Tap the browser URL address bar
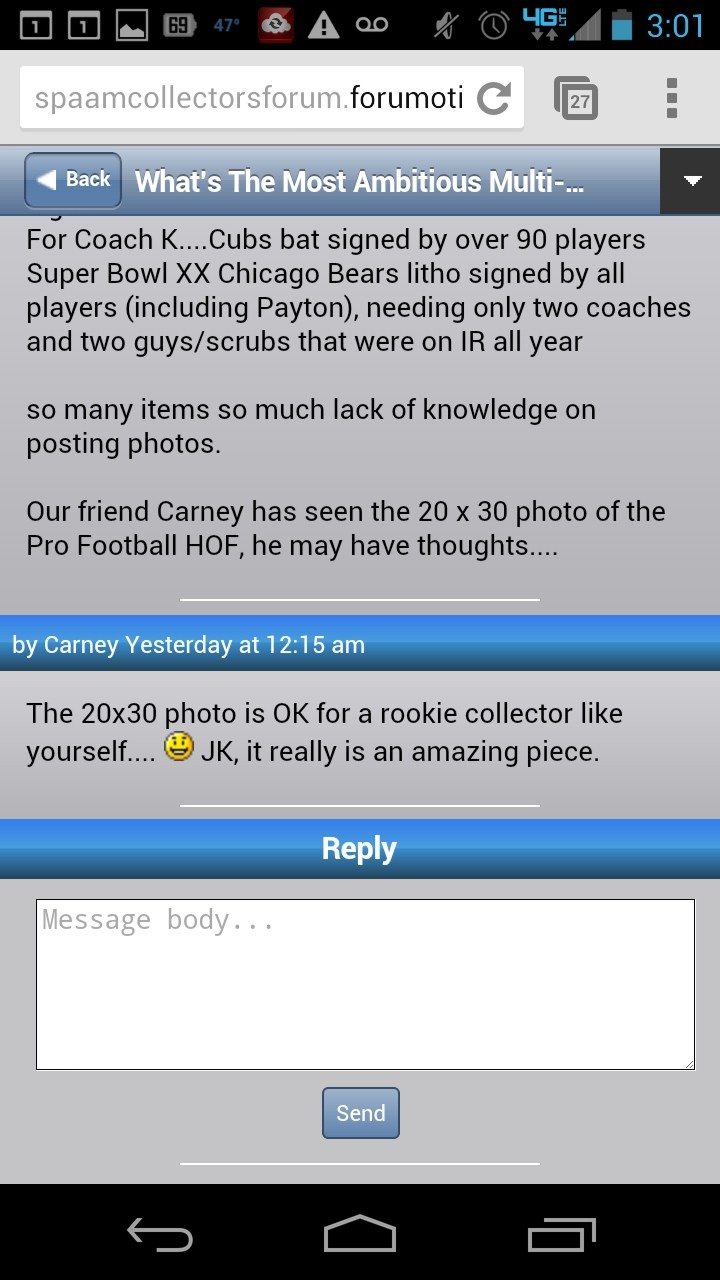 click(x=249, y=98)
